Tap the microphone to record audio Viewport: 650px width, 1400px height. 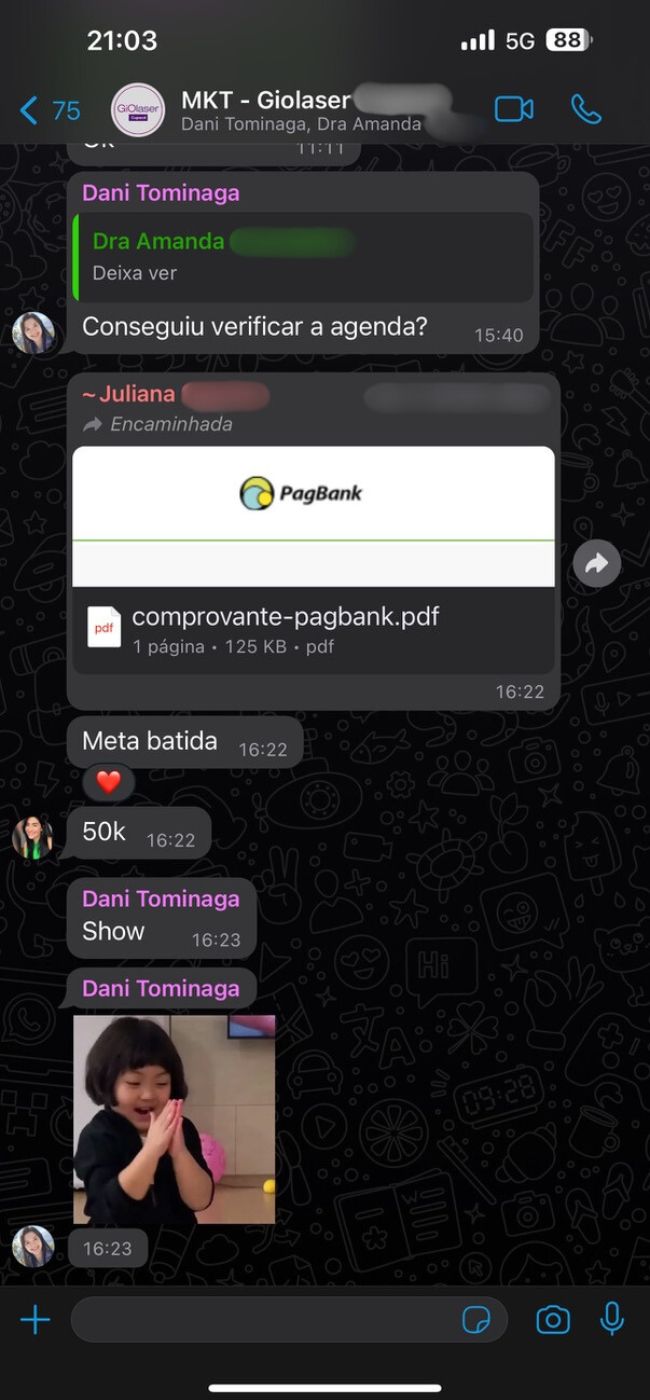tap(612, 1320)
